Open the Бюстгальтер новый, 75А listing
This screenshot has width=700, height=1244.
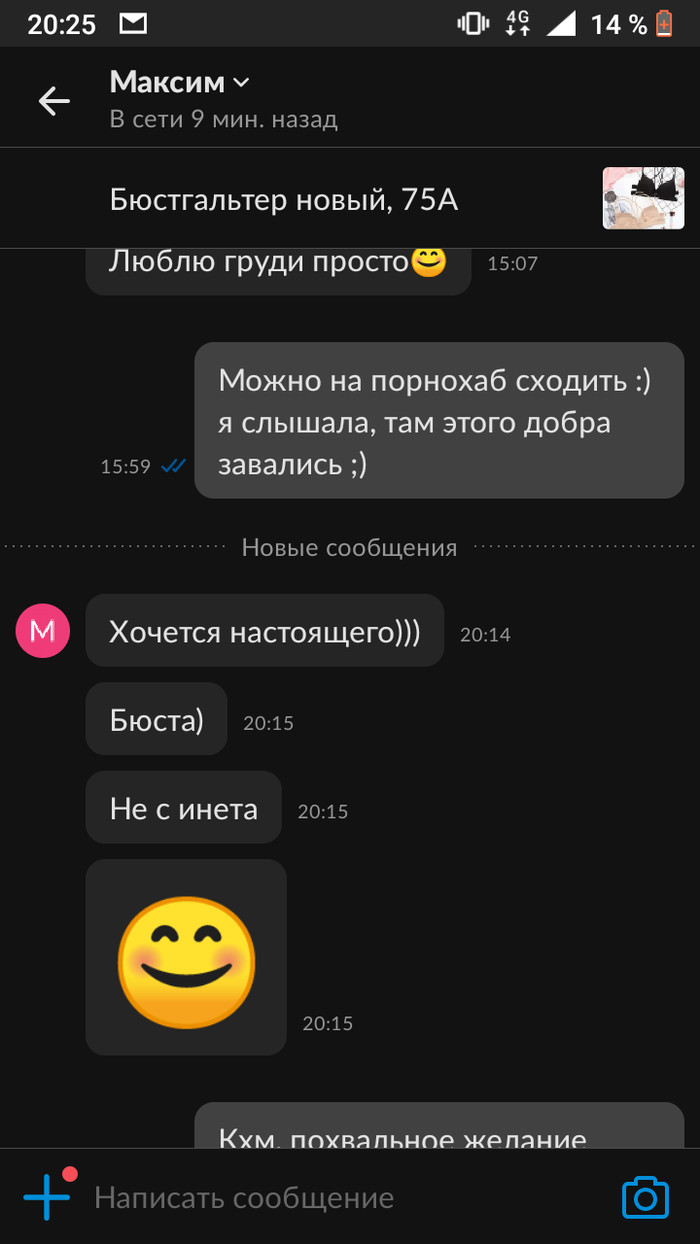pos(284,200)
